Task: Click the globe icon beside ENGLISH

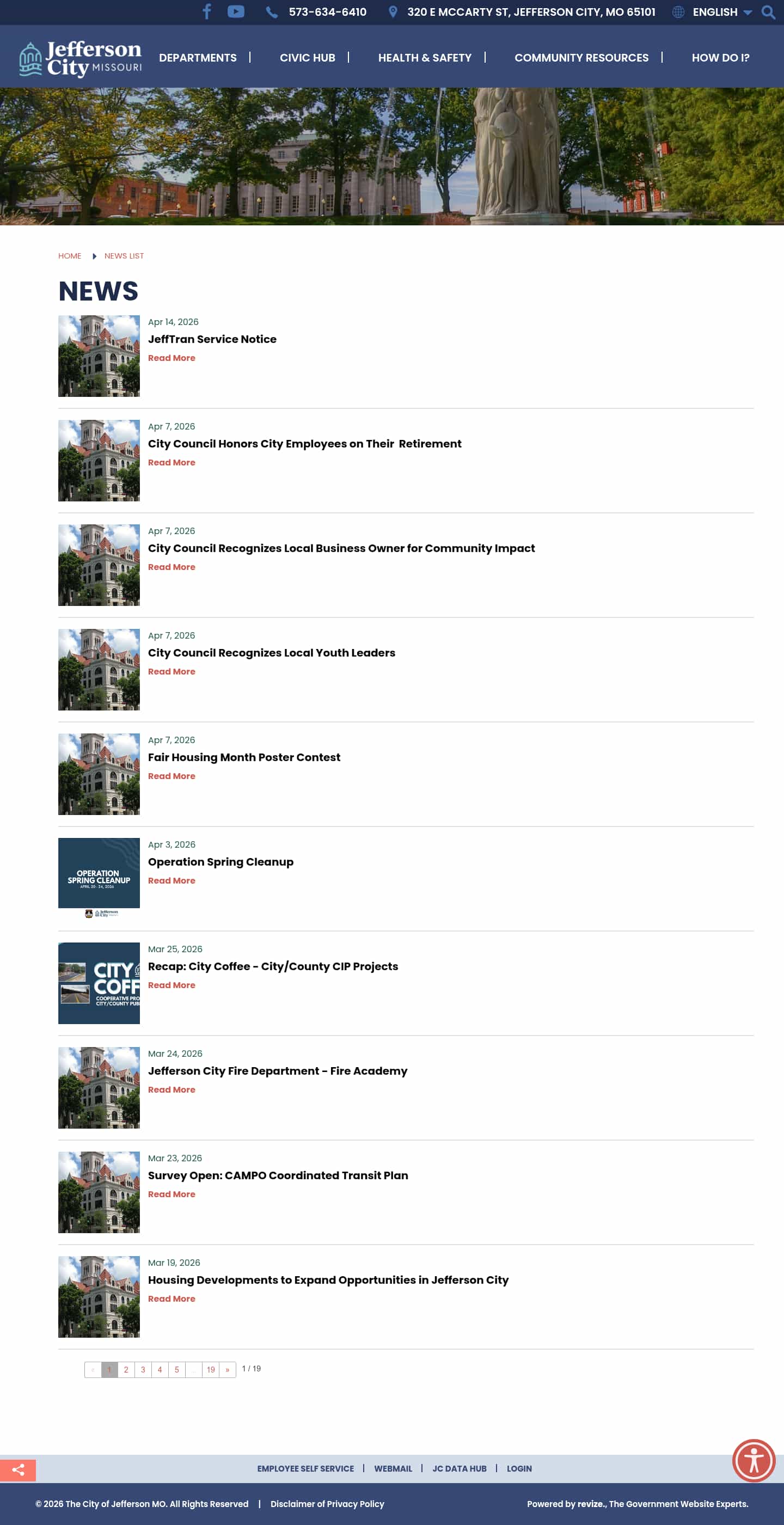Action: point(677,11)
